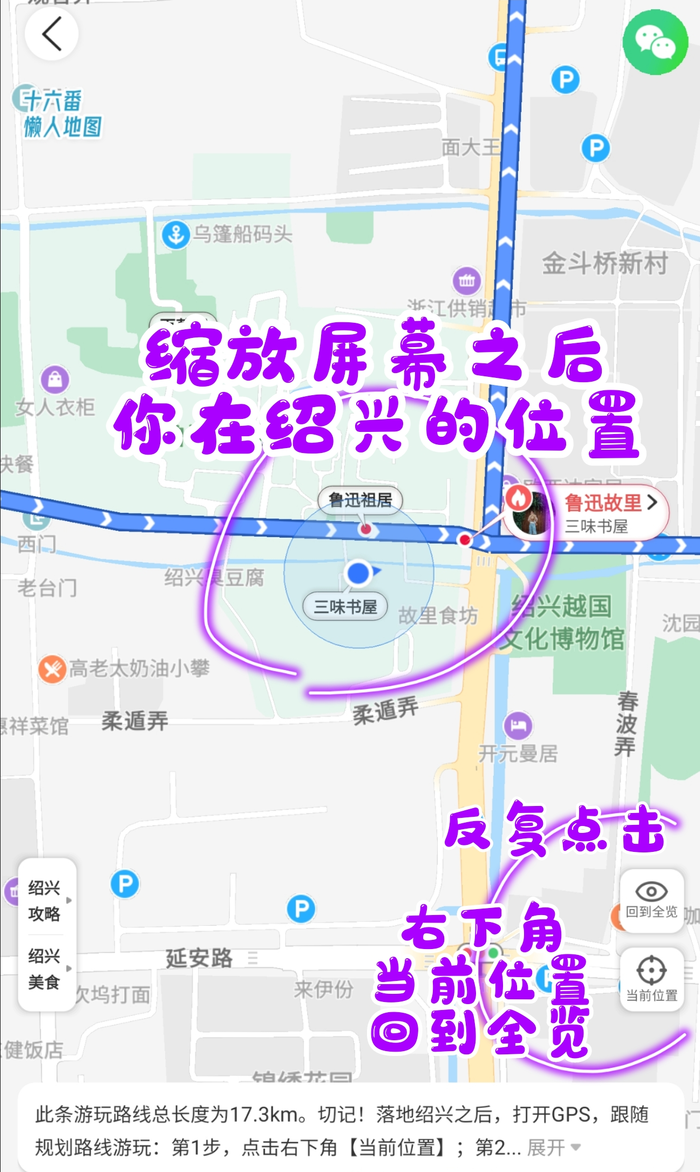Image resolution: width=700 pixels, height=1172 pixels.
Task: Open the 鲁迅故里 三味书屋 attraction card
Action: pos(588,513)
